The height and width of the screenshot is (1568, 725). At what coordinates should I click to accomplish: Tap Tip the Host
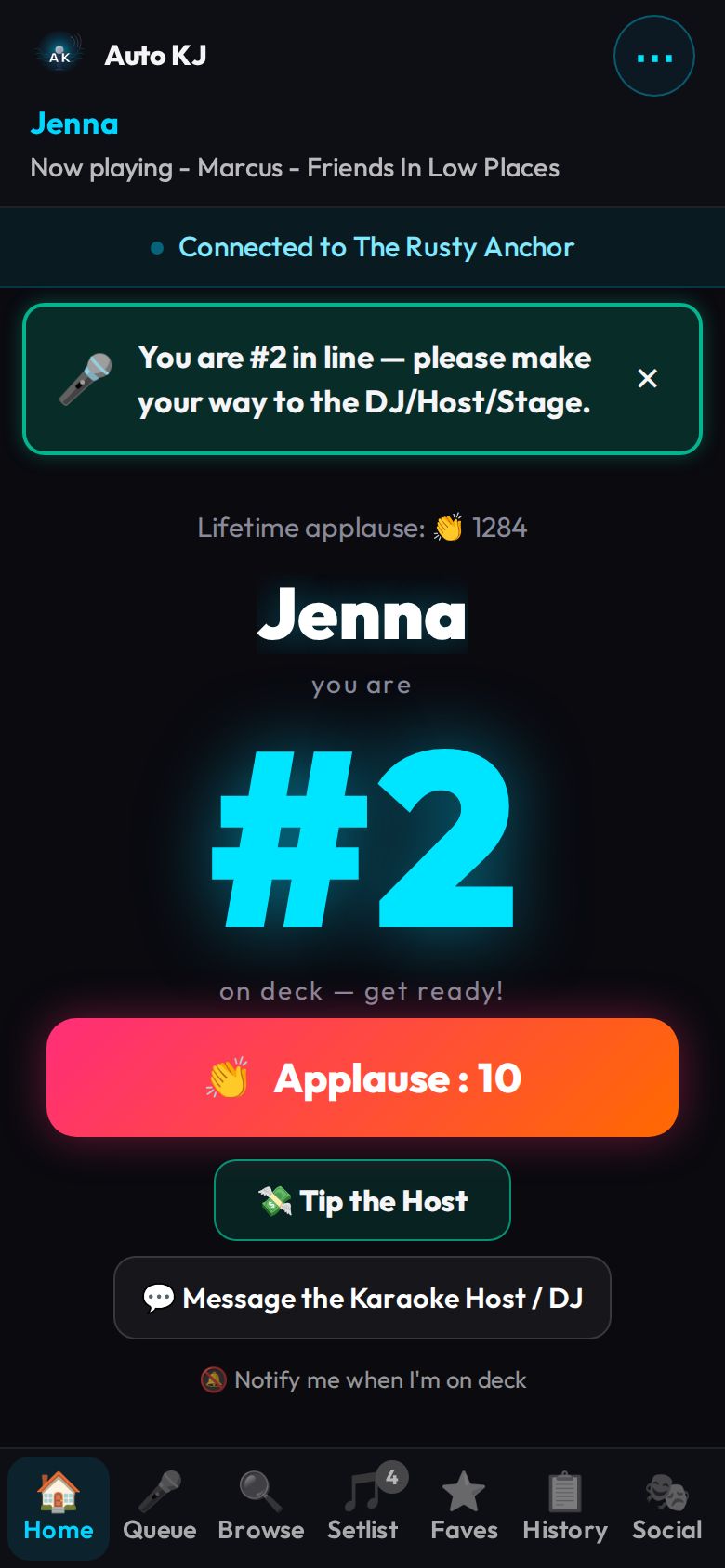(x=362, y=1200)
